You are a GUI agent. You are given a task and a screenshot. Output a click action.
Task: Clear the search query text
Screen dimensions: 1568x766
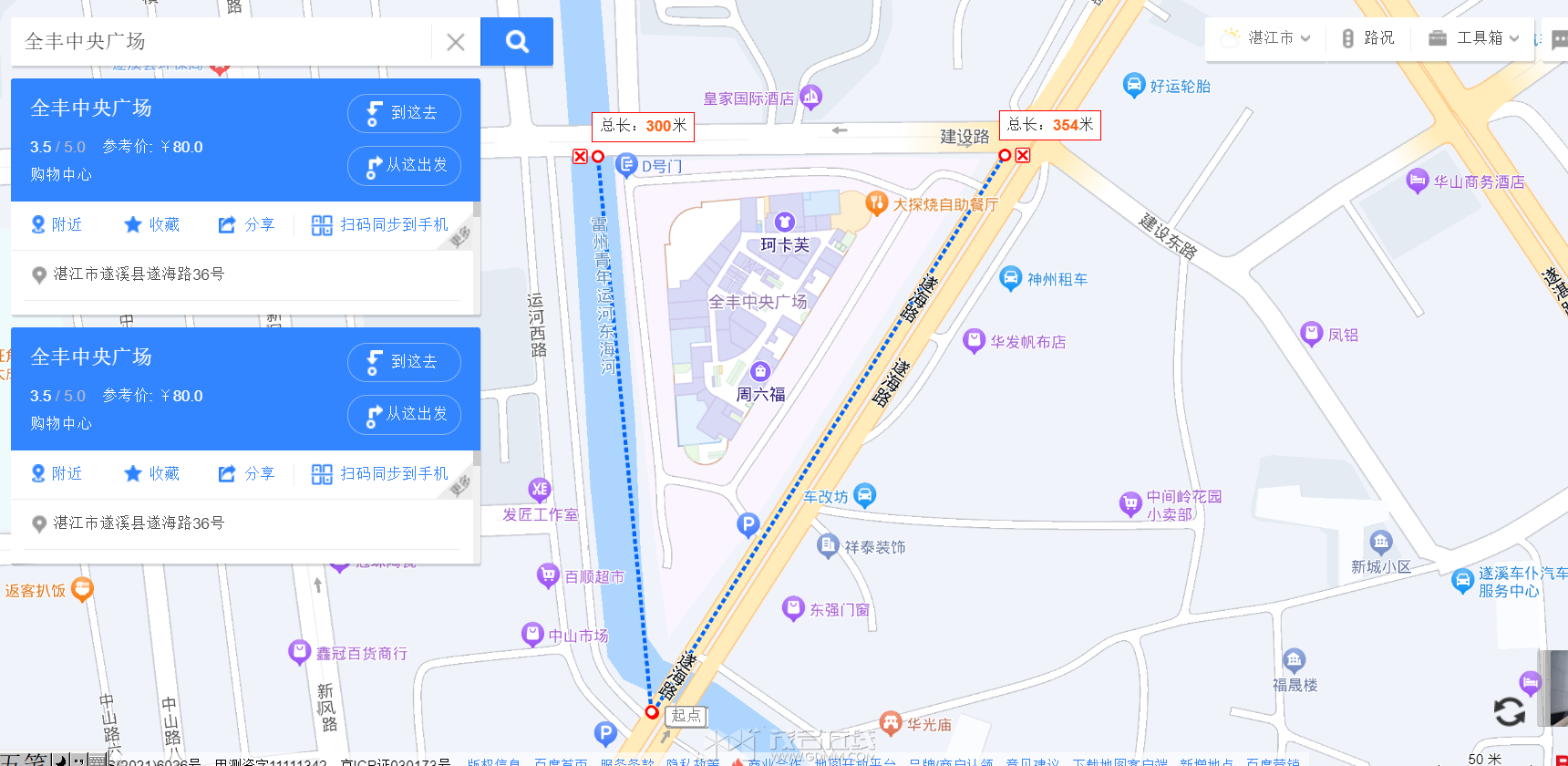[456, 42]
